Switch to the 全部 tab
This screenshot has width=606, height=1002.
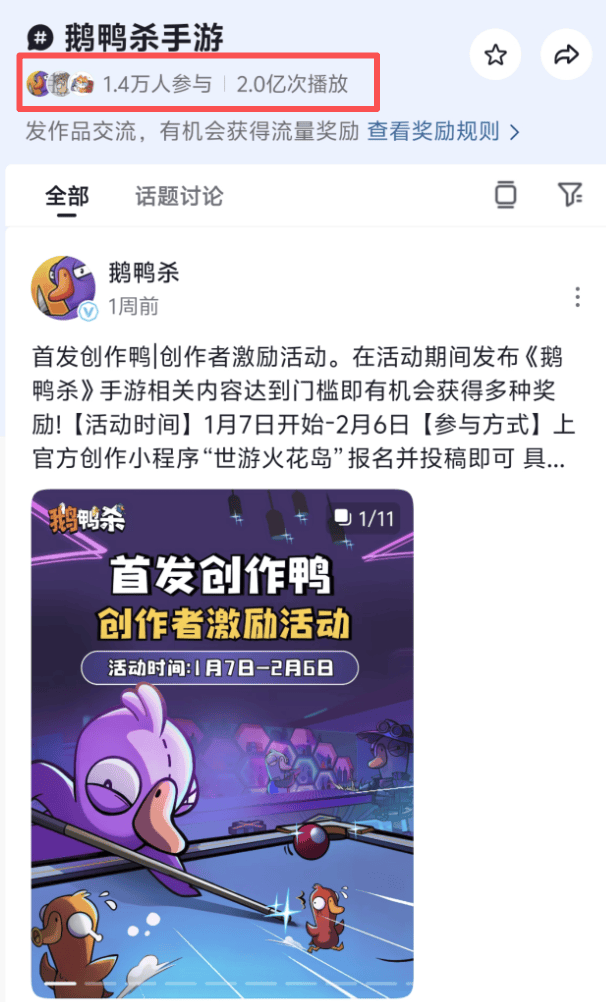click(x=67, y=195)
